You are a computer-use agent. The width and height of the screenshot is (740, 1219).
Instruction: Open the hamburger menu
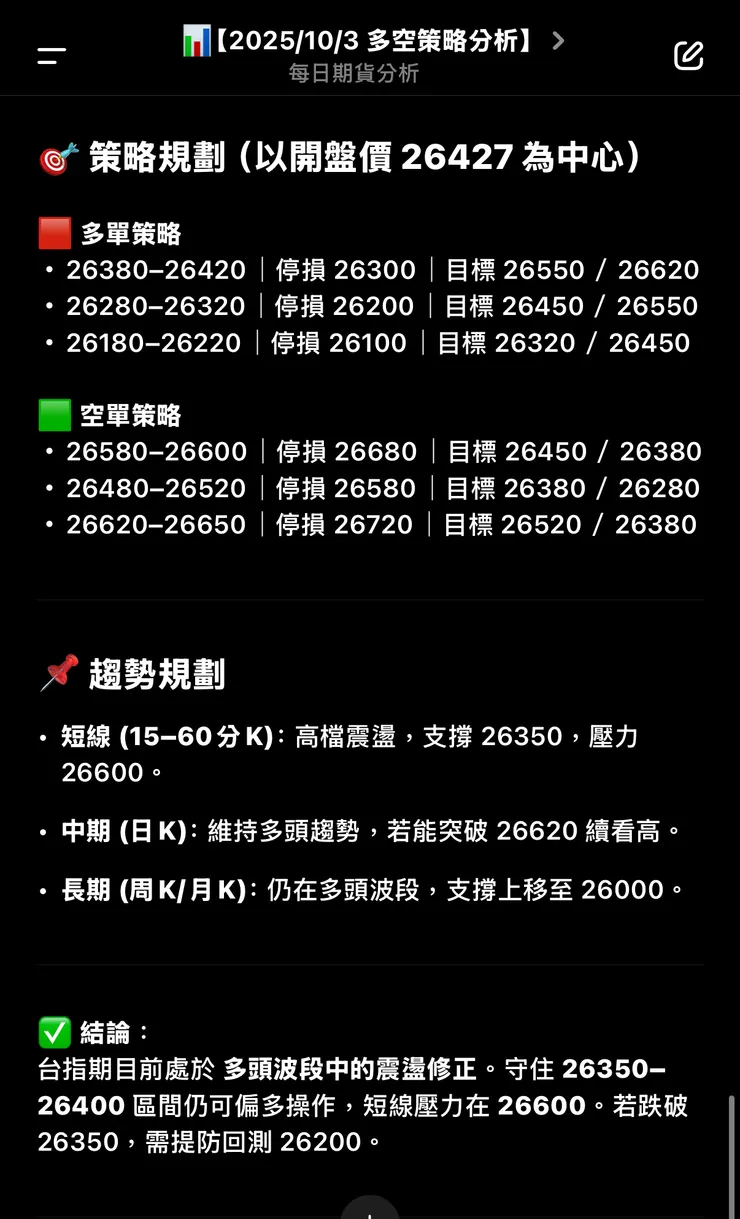(50, 55)
